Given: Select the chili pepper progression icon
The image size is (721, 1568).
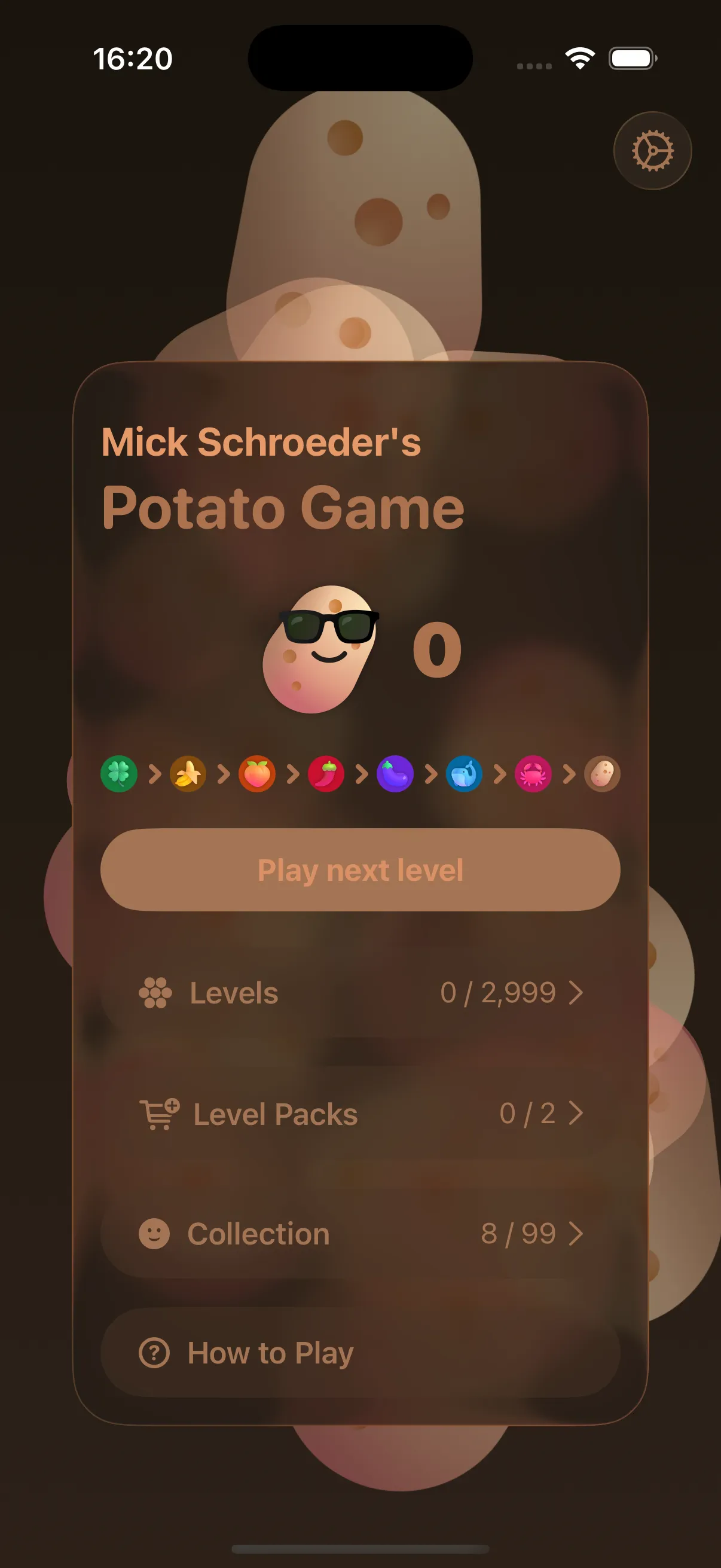Looking at the screenshot, I should point(326,773).
